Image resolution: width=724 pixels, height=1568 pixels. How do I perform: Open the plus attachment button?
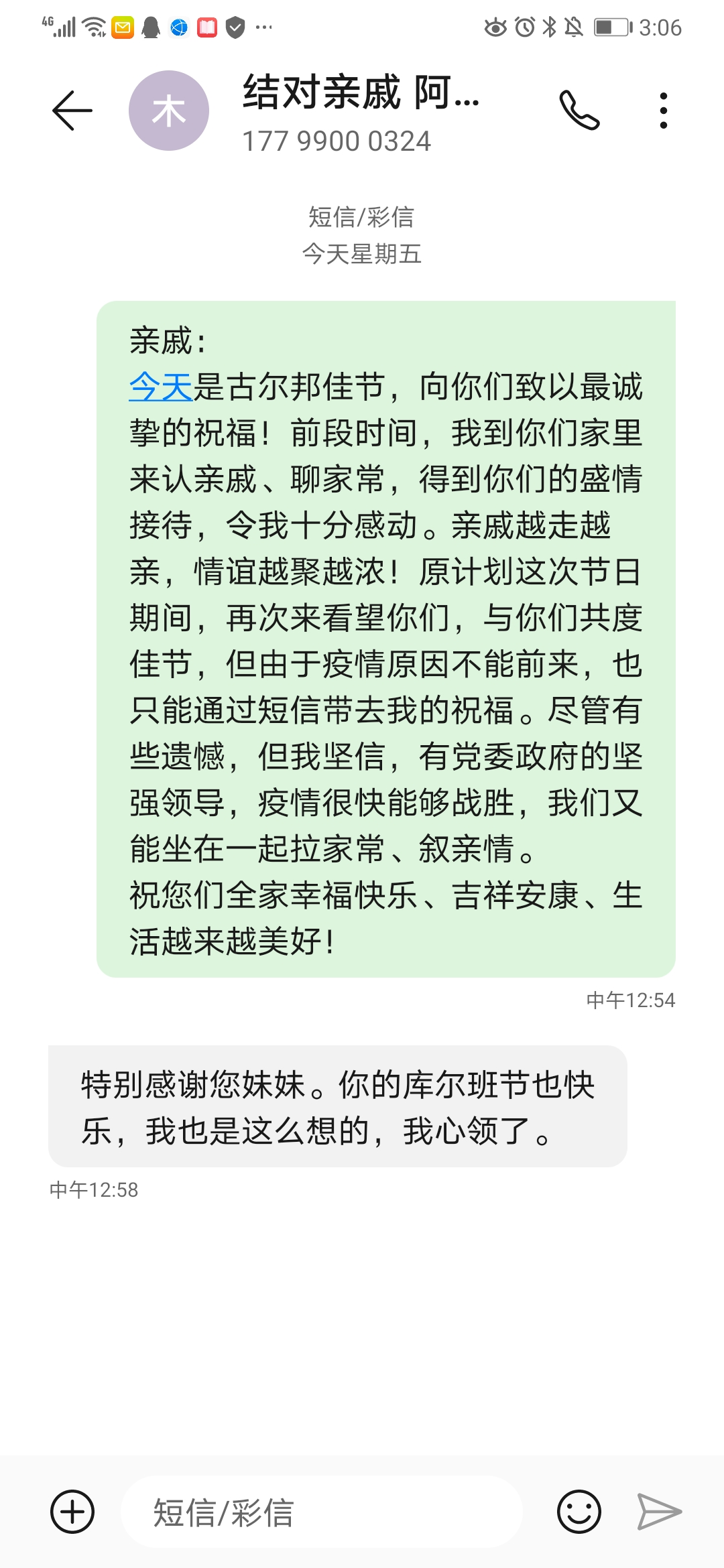click(x=72, y=1512)
